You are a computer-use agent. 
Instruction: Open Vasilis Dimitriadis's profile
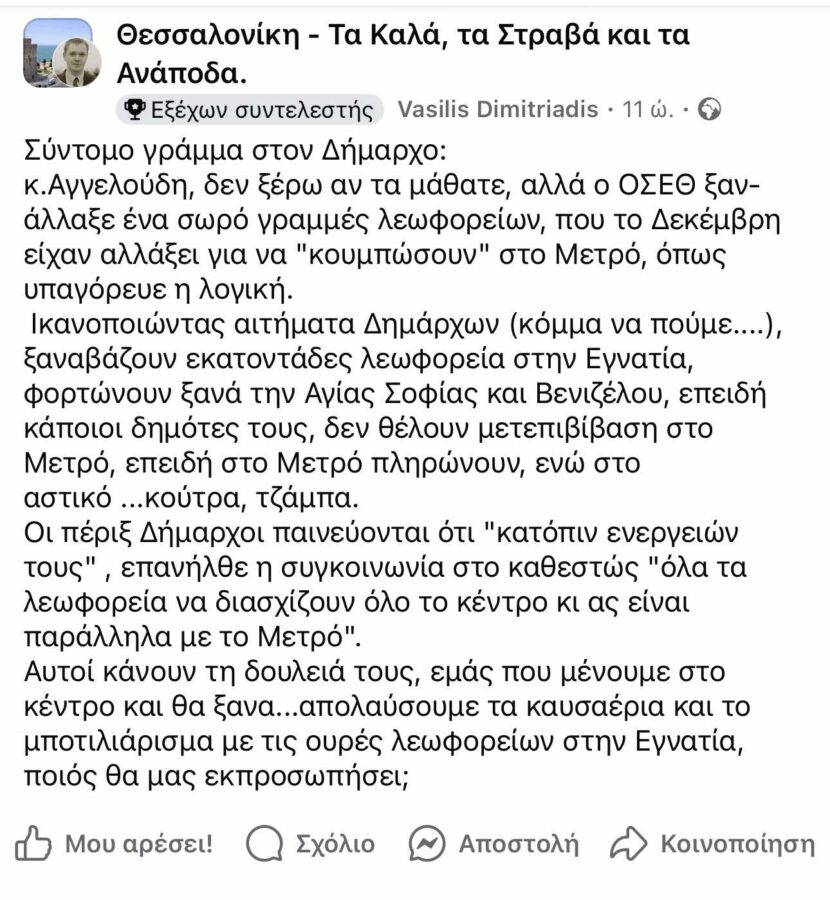497,109
